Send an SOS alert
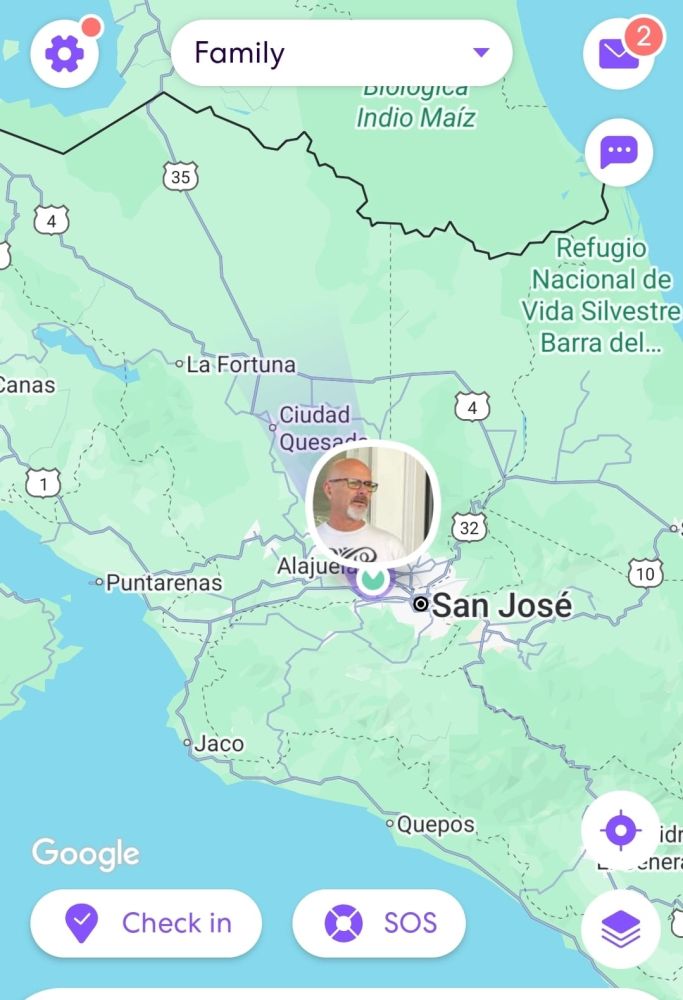Image resolution: width=683 pixels, height=1000 pixels. pos(379,923)
